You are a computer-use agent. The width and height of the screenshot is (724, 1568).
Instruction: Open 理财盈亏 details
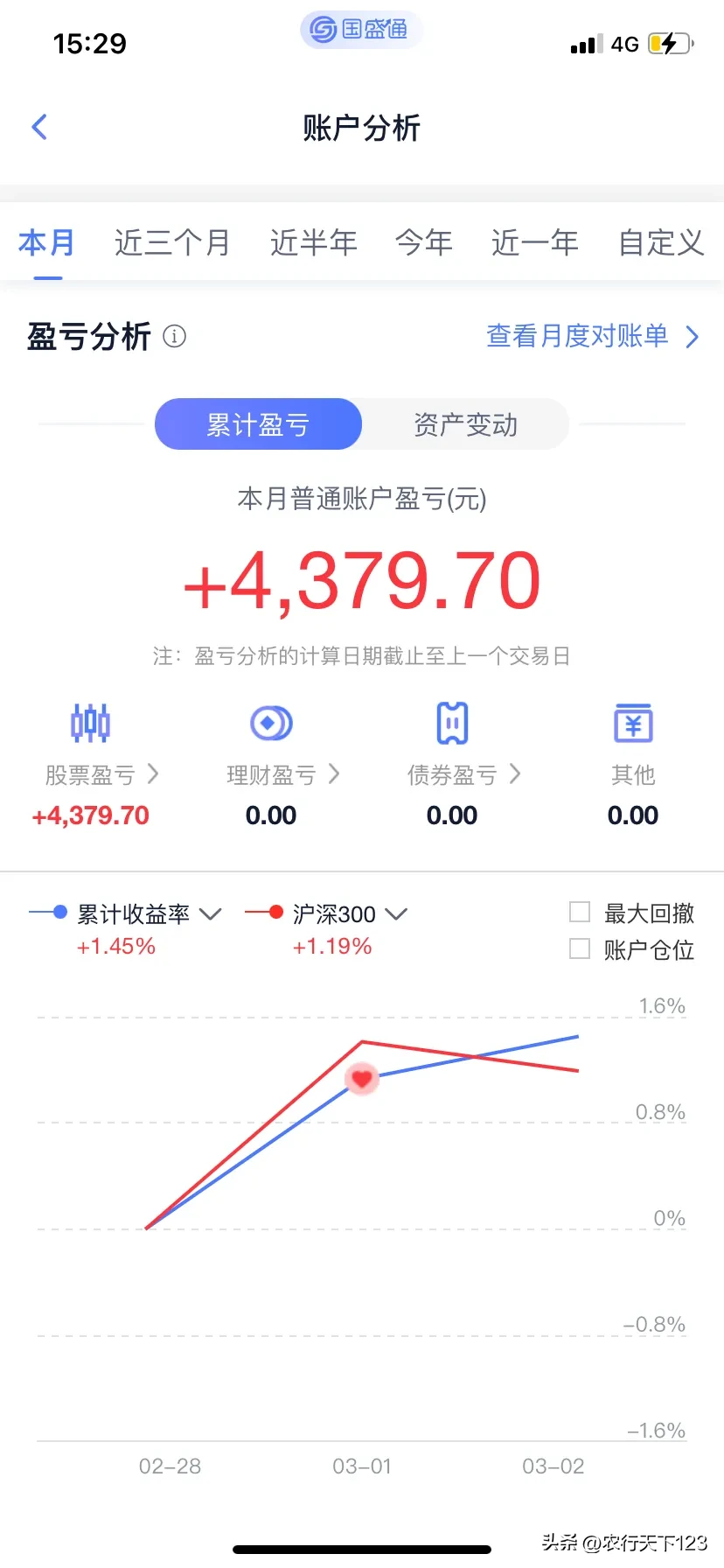pyautogui.click(x=282, y=774)
